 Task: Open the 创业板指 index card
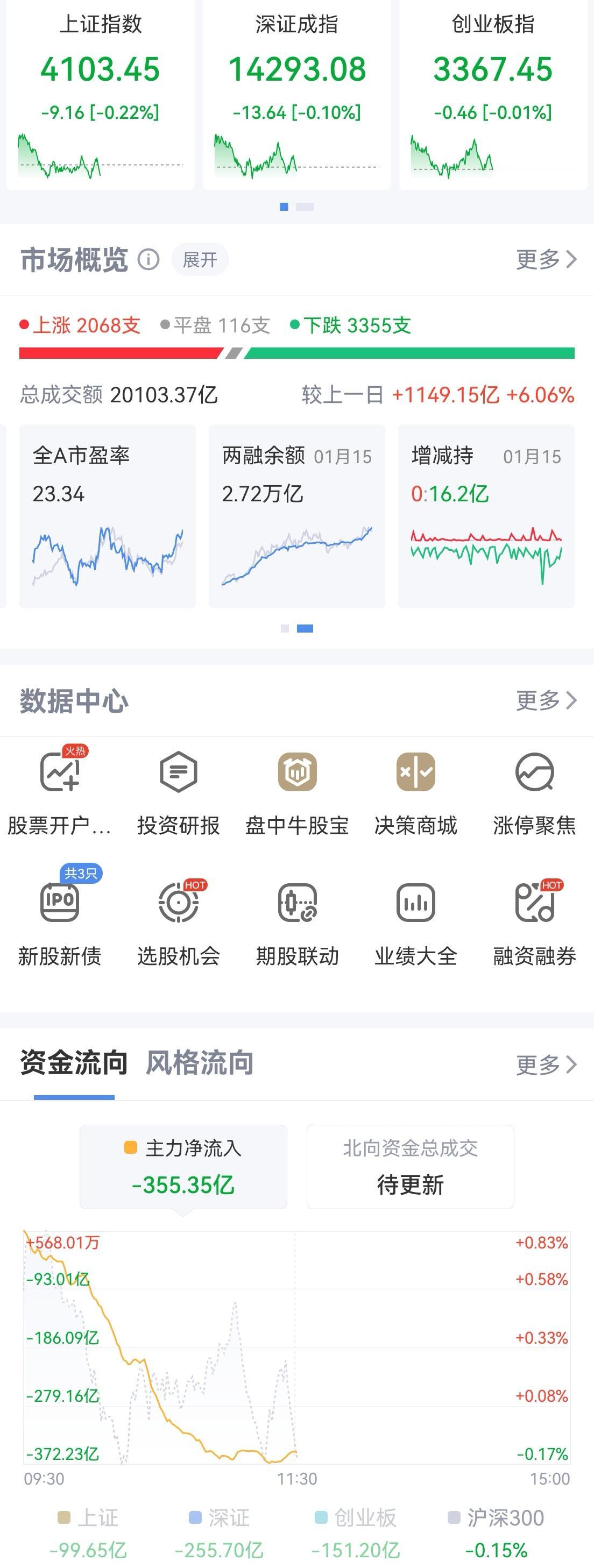(x=493, y=94)
